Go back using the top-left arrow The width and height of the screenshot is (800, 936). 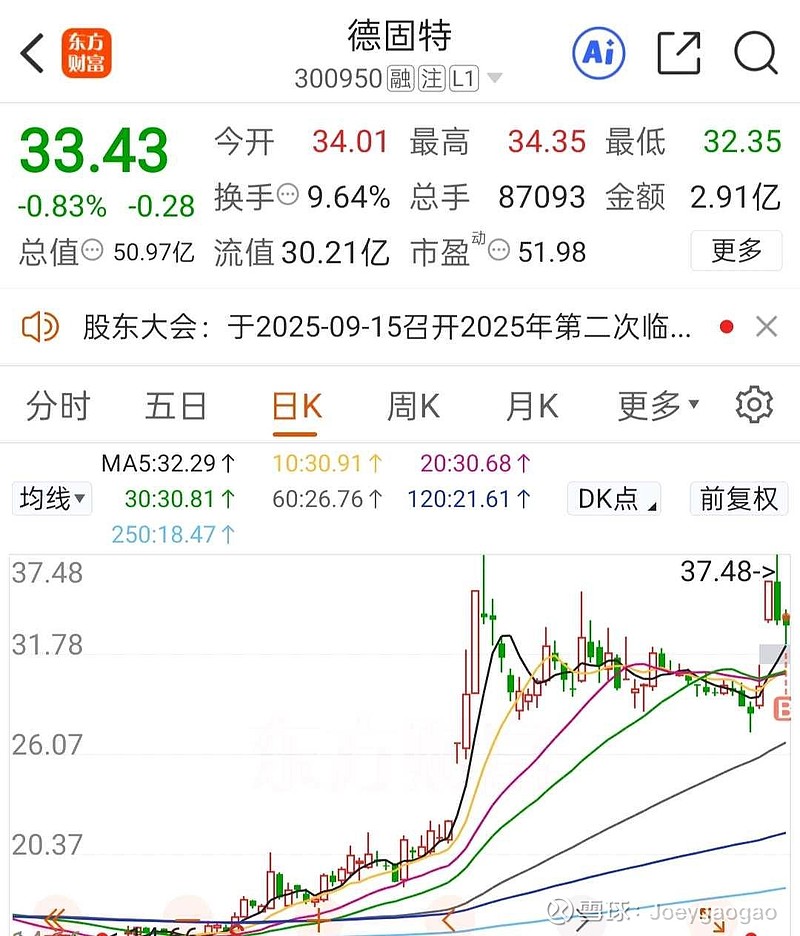(34, 53)
